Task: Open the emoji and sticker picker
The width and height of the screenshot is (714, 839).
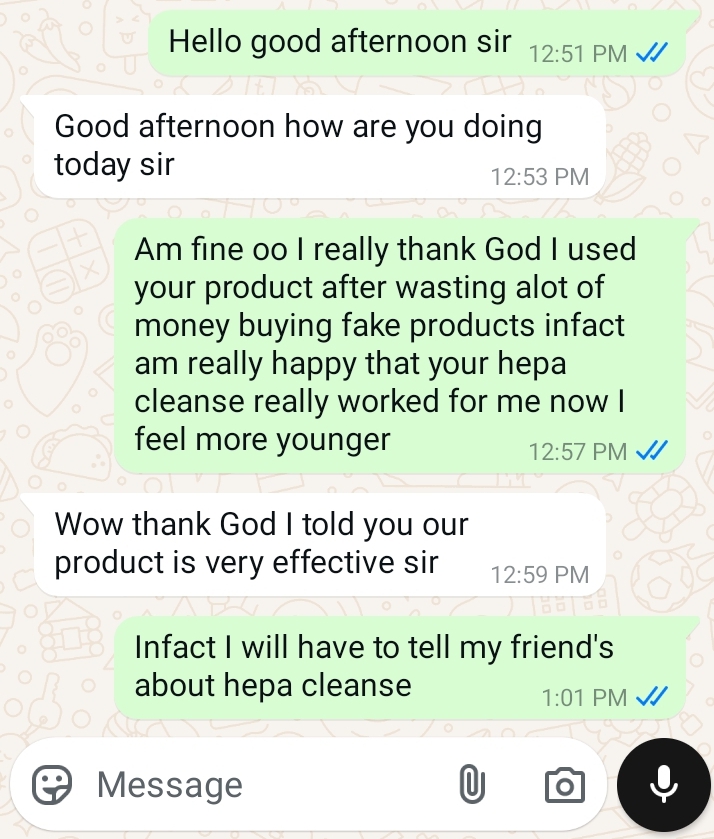Action: 52,784
